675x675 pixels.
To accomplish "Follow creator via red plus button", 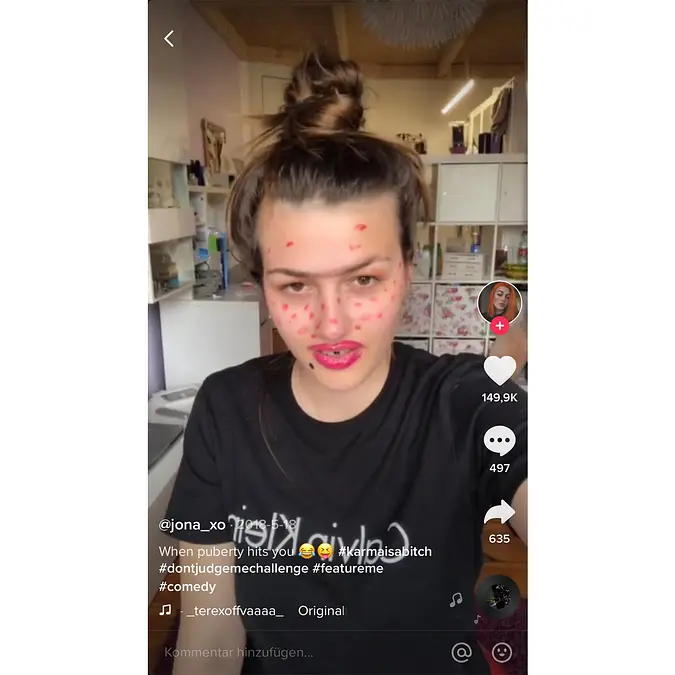I will [500, 325].
